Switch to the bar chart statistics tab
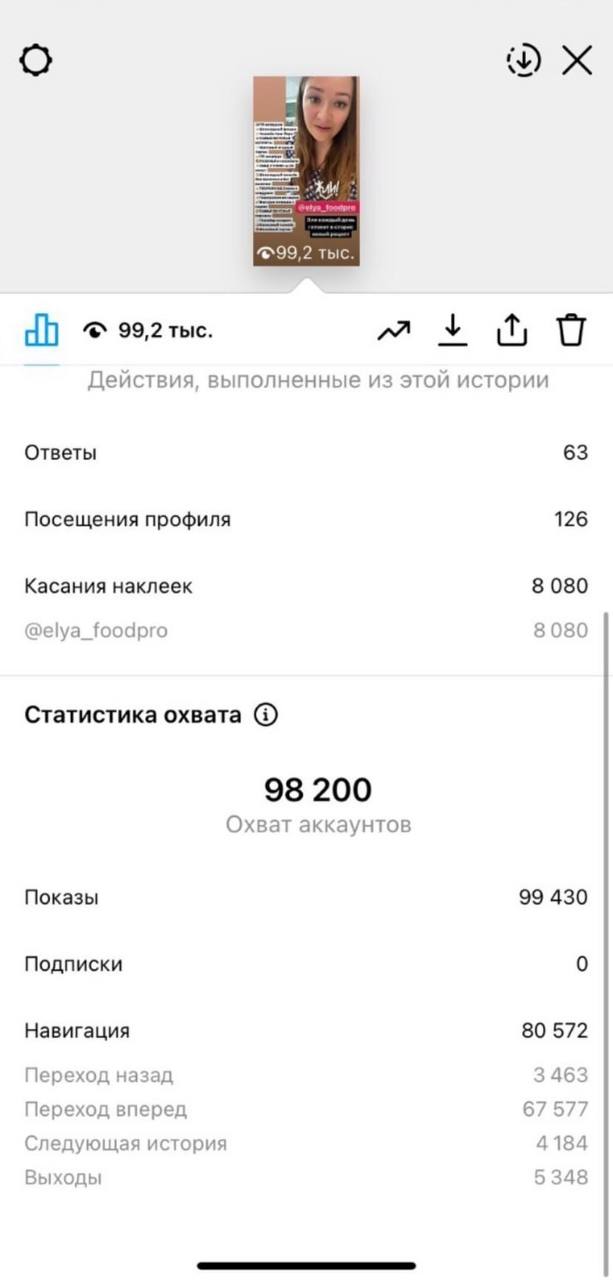The image size is (613, 1280). [x=42, y=330]
